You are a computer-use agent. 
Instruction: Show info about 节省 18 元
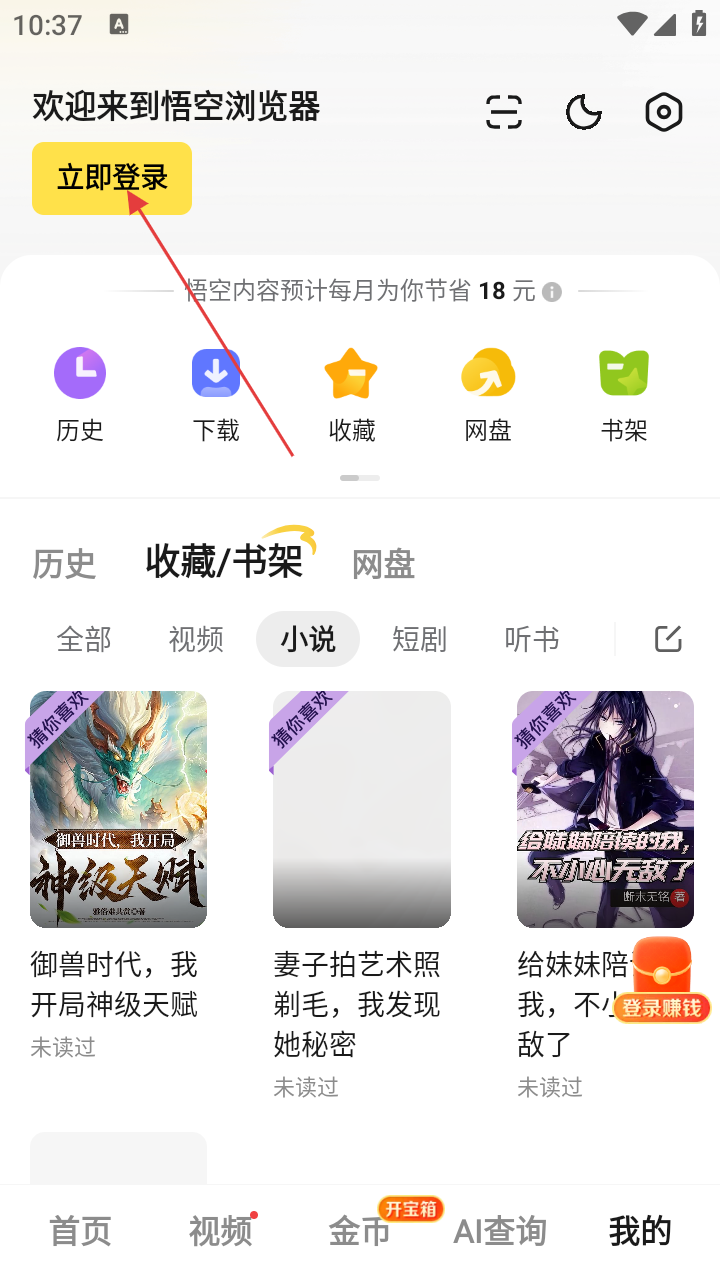[552, 292]
